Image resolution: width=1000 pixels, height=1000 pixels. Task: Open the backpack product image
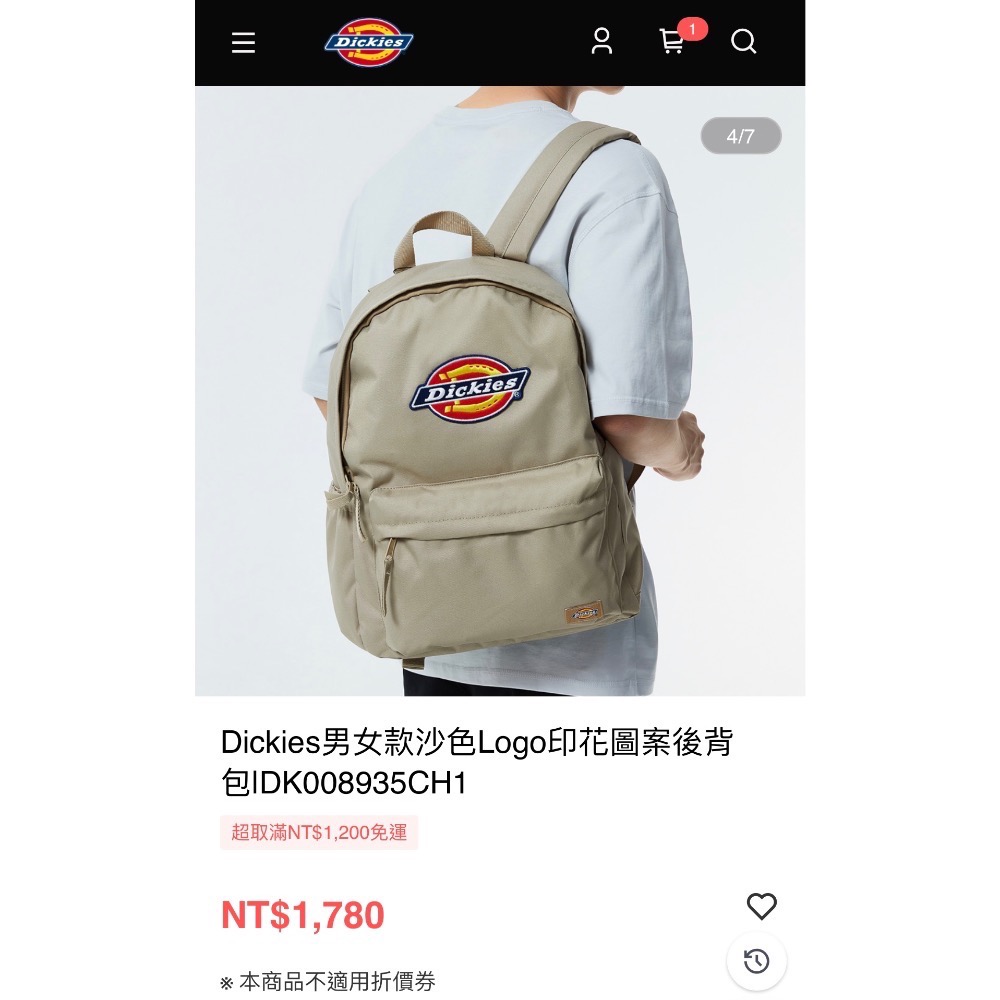(x=500, y=390)
